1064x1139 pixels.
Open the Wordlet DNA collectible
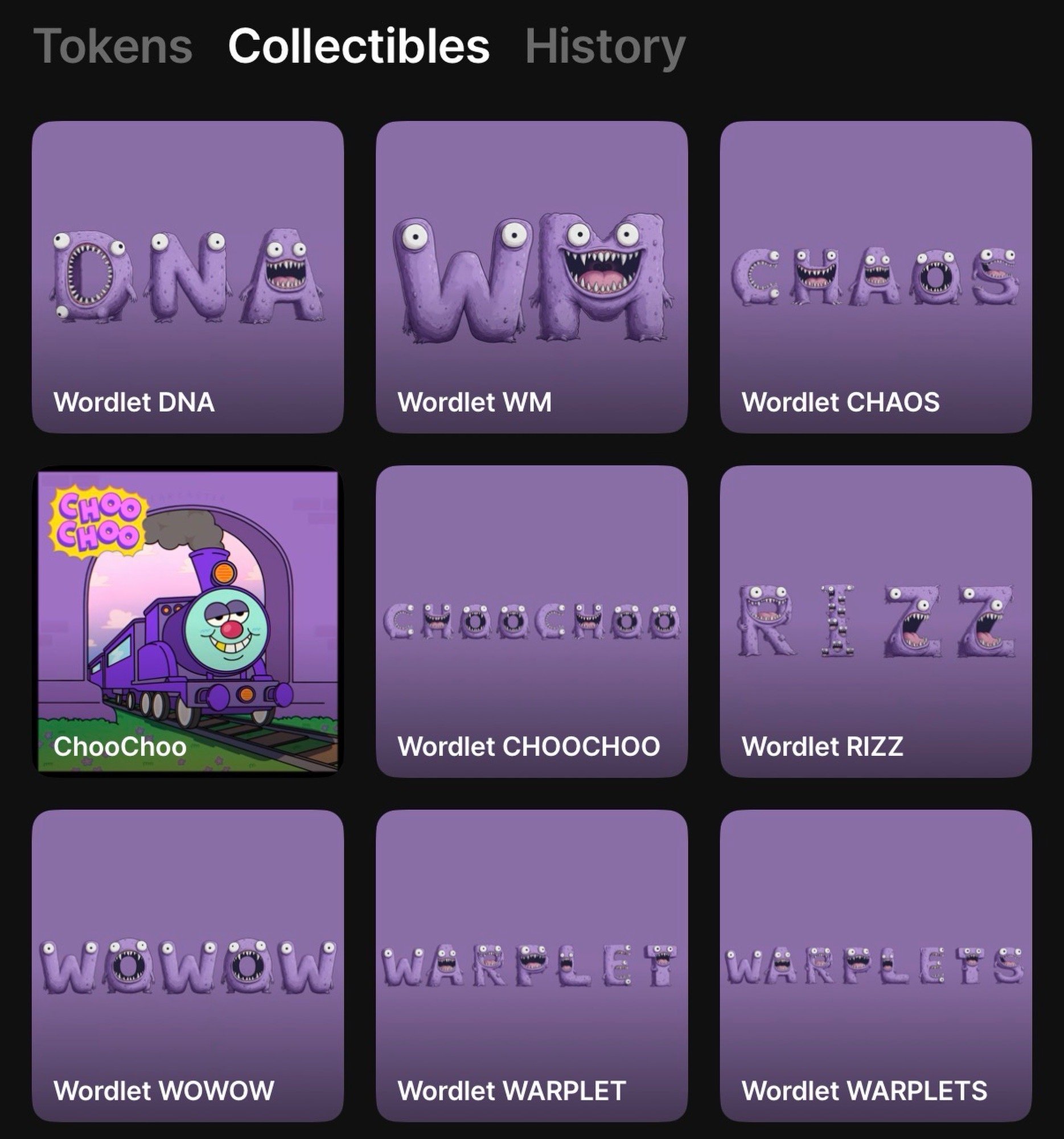[188, 277]
